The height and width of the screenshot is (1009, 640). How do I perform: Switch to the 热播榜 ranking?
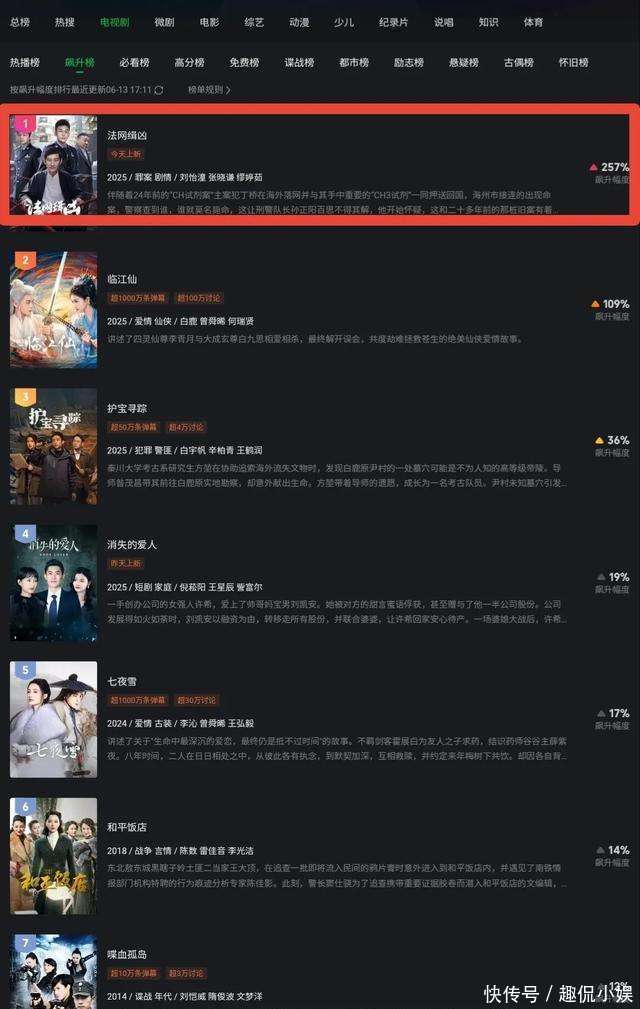point(24,62)
